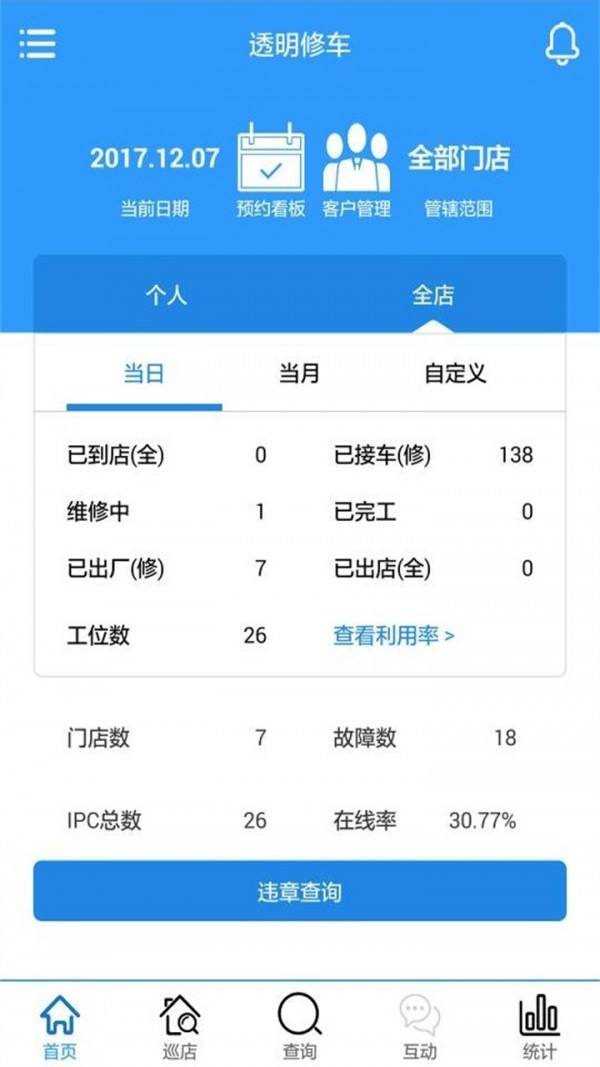Switch to the 个人 tab
The width and height of the screenshot is (600, 1067).
coord(166,295)
